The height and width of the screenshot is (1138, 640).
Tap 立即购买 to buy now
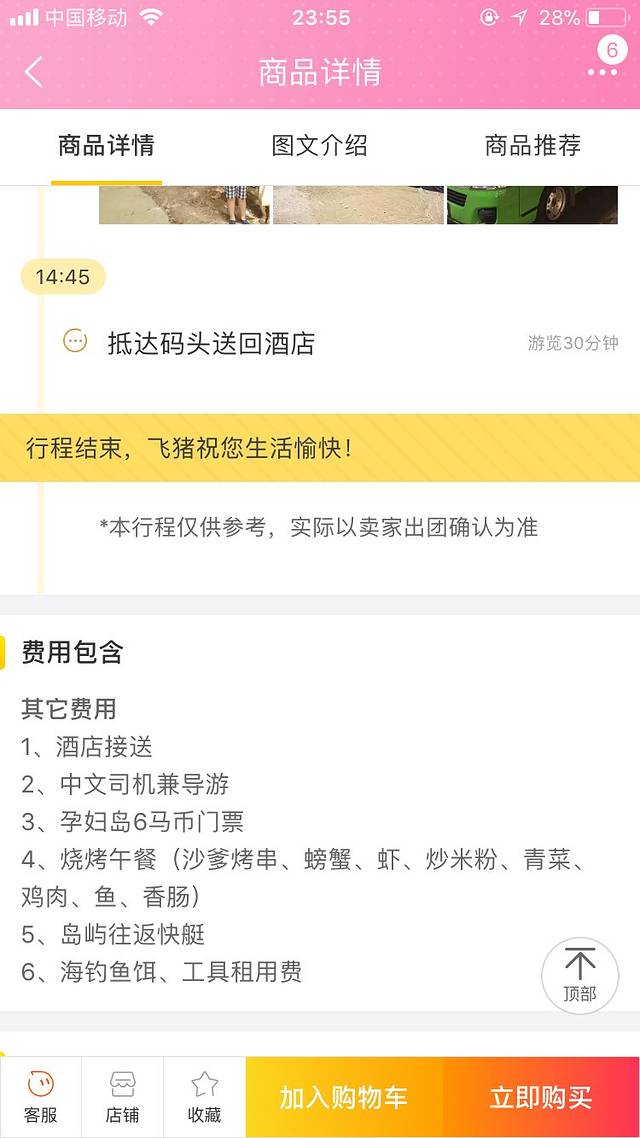pos(540,1097)
